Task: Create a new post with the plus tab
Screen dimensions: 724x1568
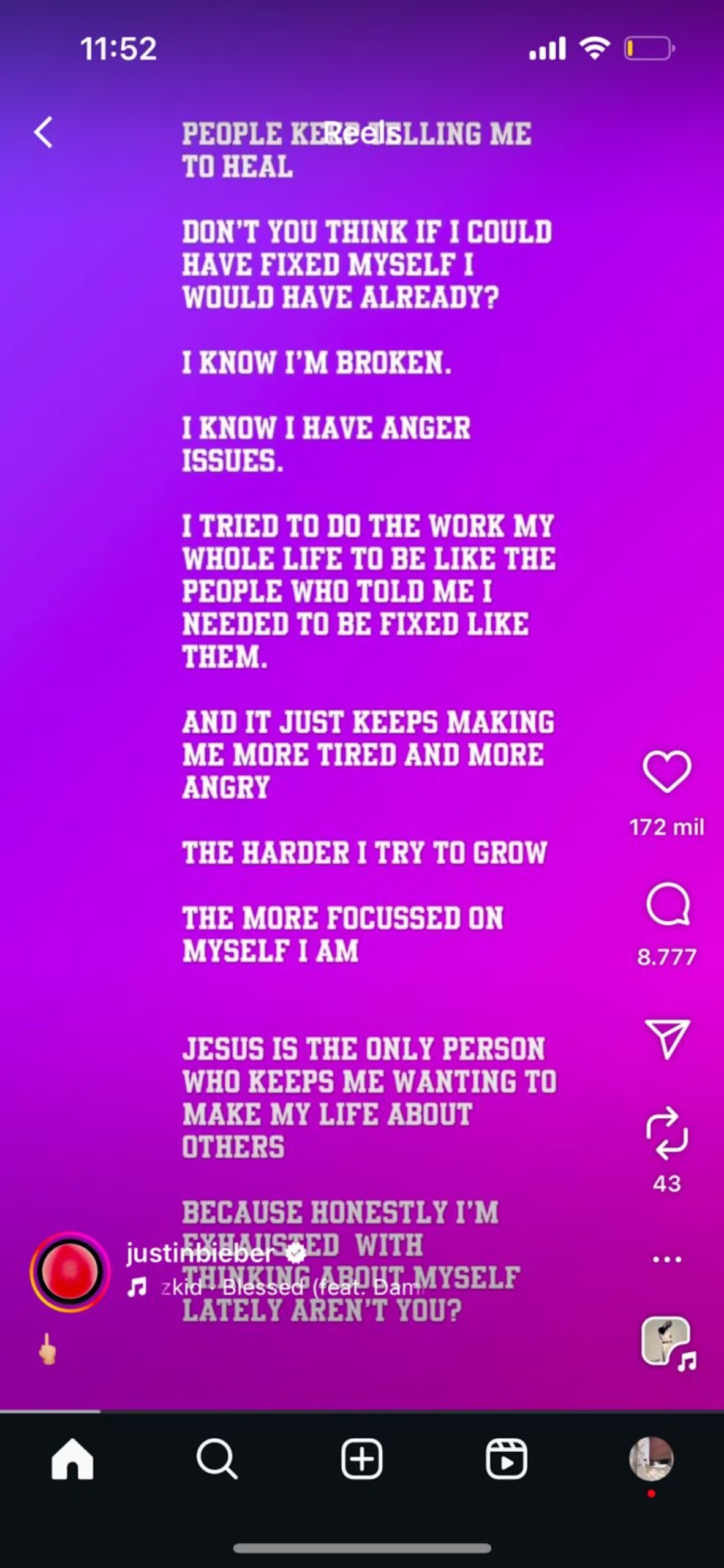Action: coord(361,1459)
